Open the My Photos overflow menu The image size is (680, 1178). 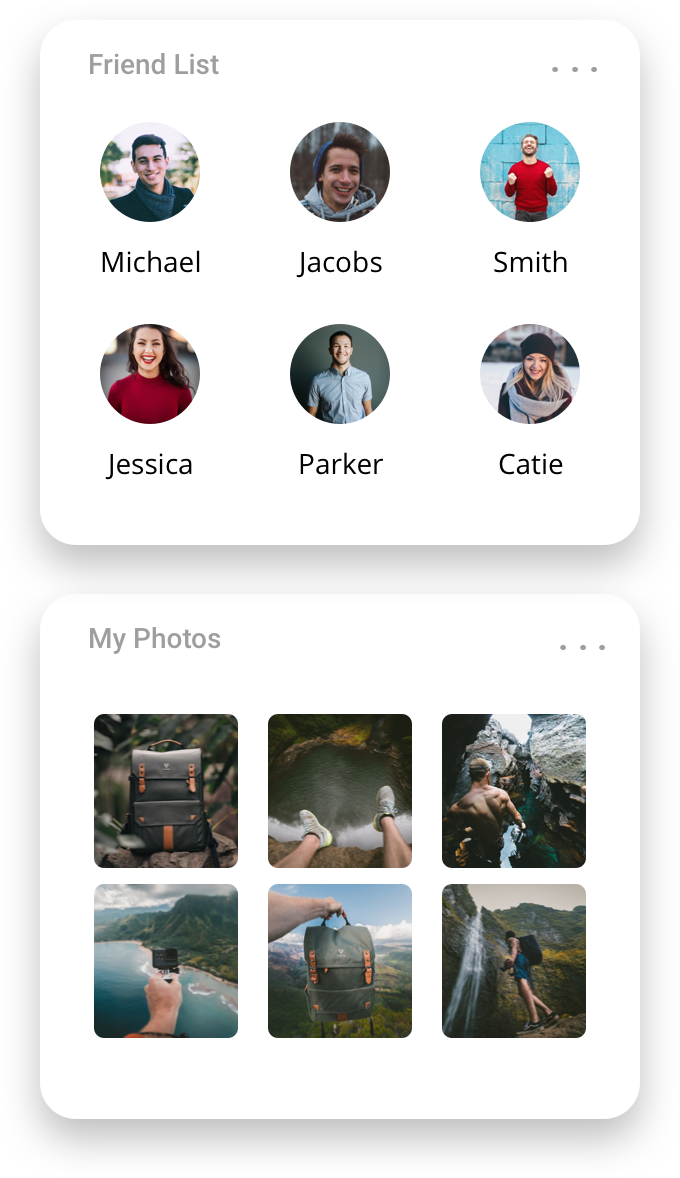pos(582,647)
